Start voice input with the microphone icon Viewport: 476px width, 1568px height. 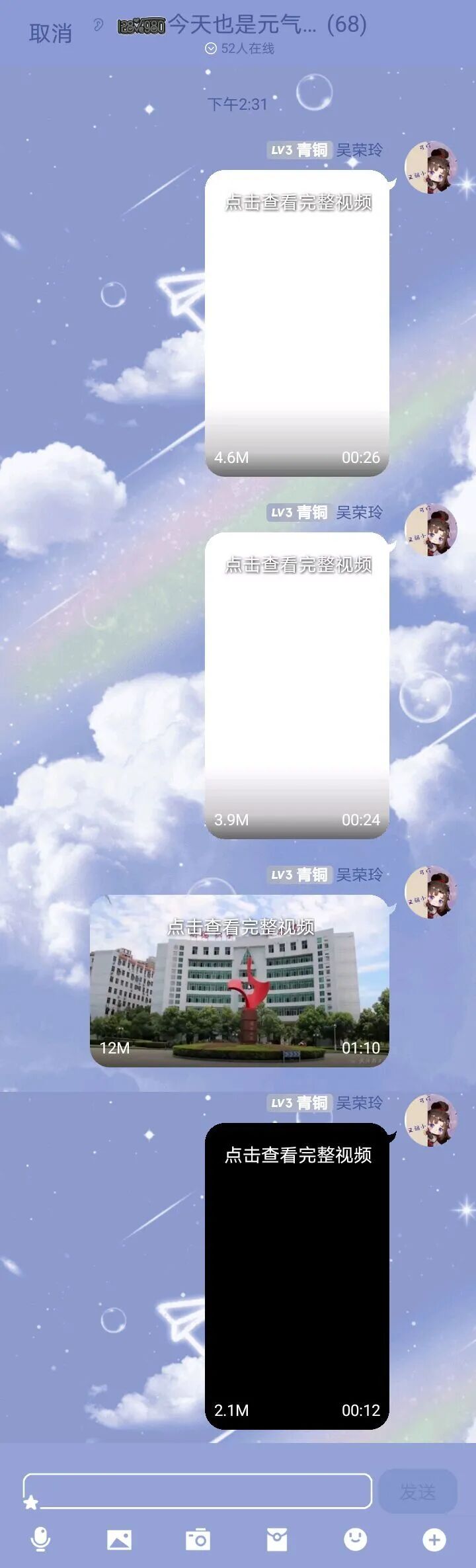tap(40, 1540)
